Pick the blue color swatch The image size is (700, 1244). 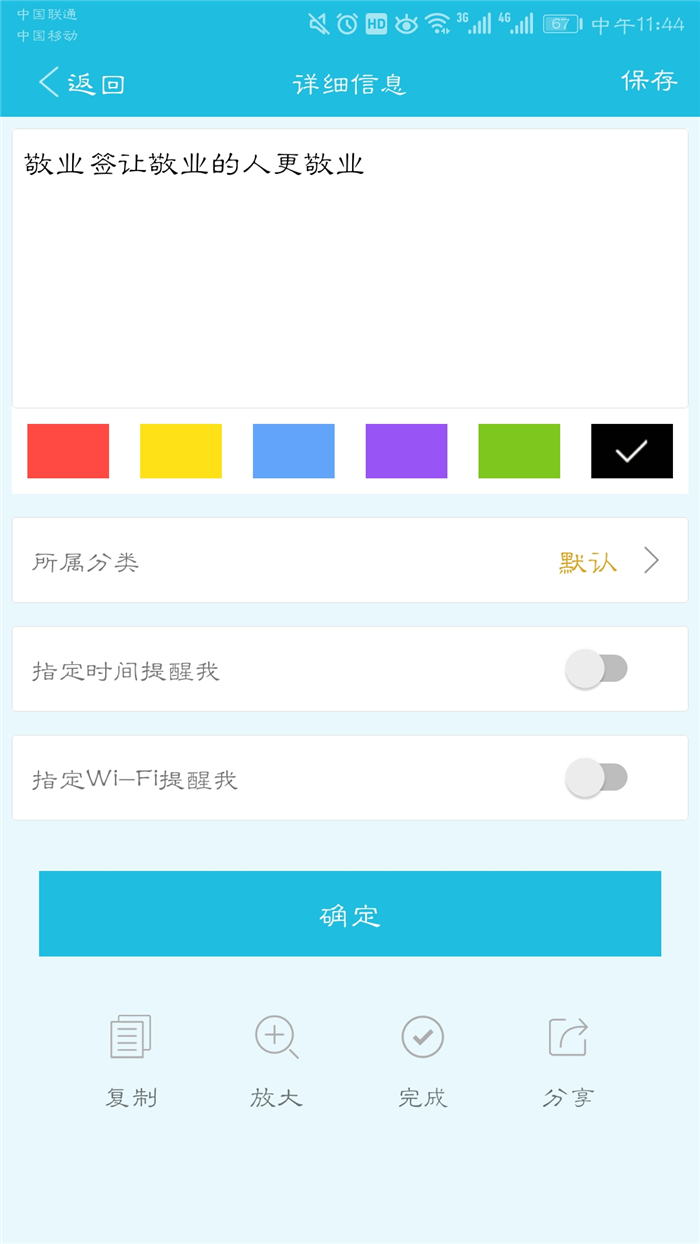tap(294, 451)
